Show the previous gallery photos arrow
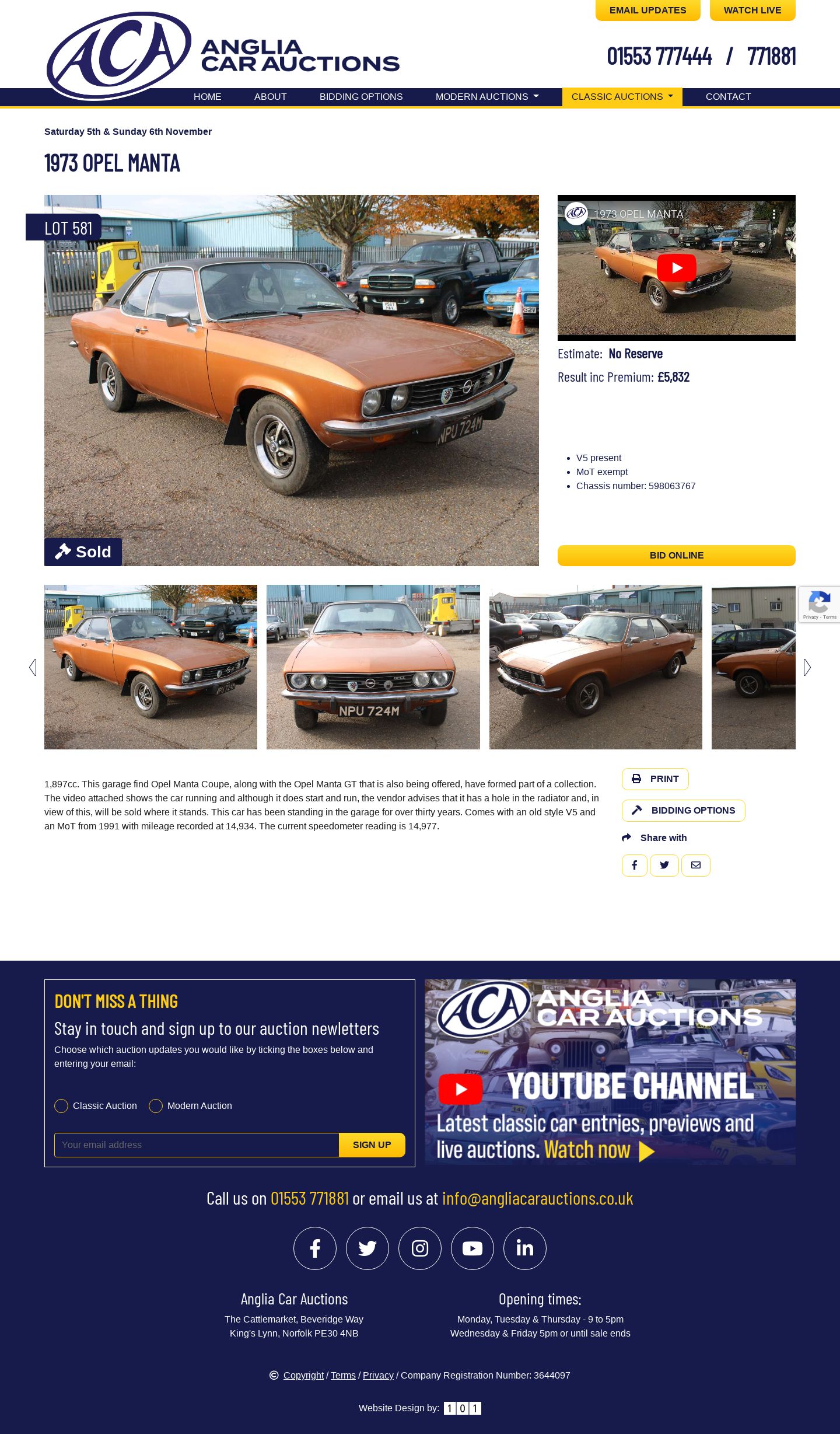The height and width of the screenshot is (1434, 840). point(33,668)
